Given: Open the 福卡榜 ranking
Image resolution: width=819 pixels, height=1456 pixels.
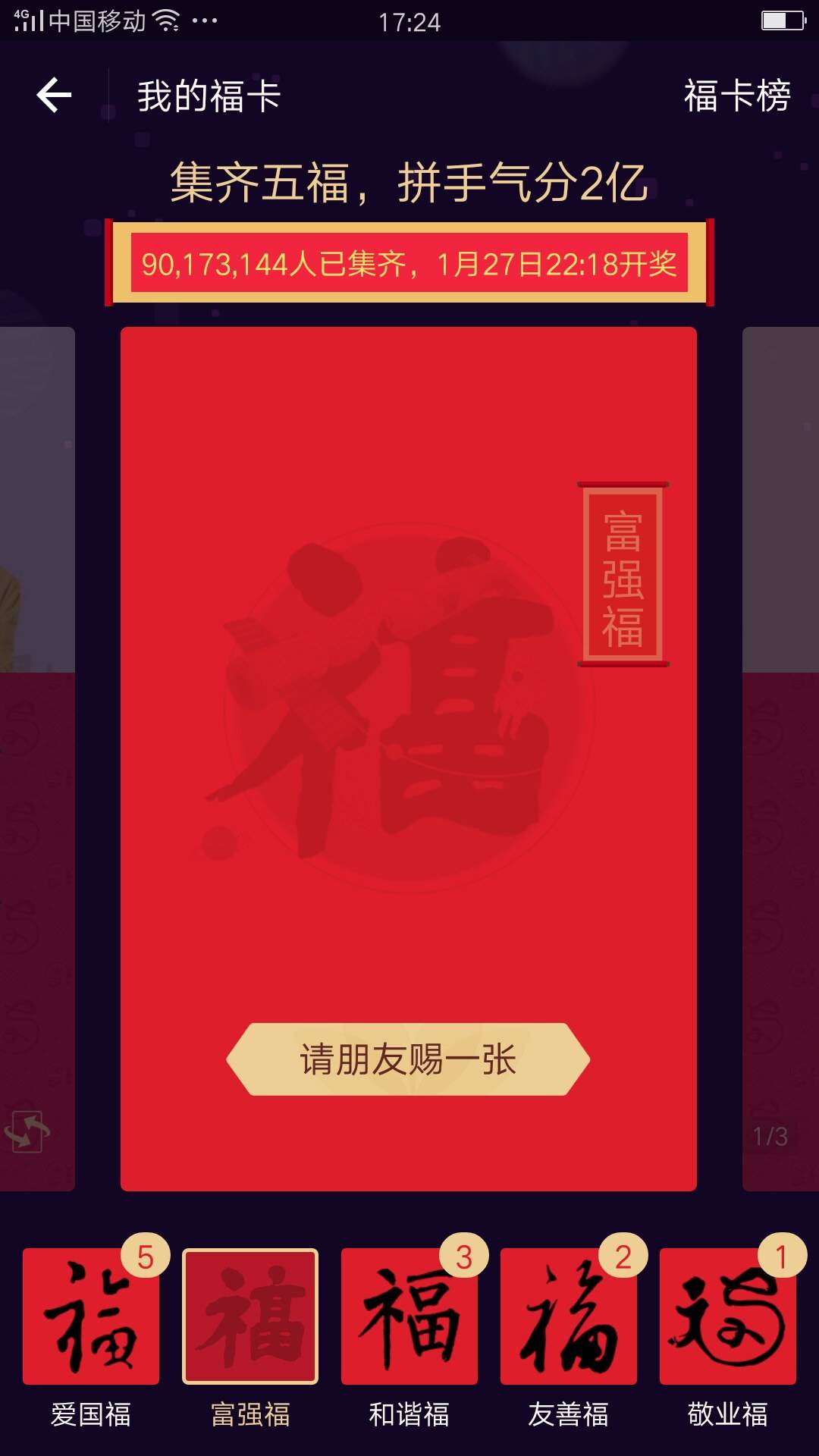Looking at the screenshot, I should 736,96.
